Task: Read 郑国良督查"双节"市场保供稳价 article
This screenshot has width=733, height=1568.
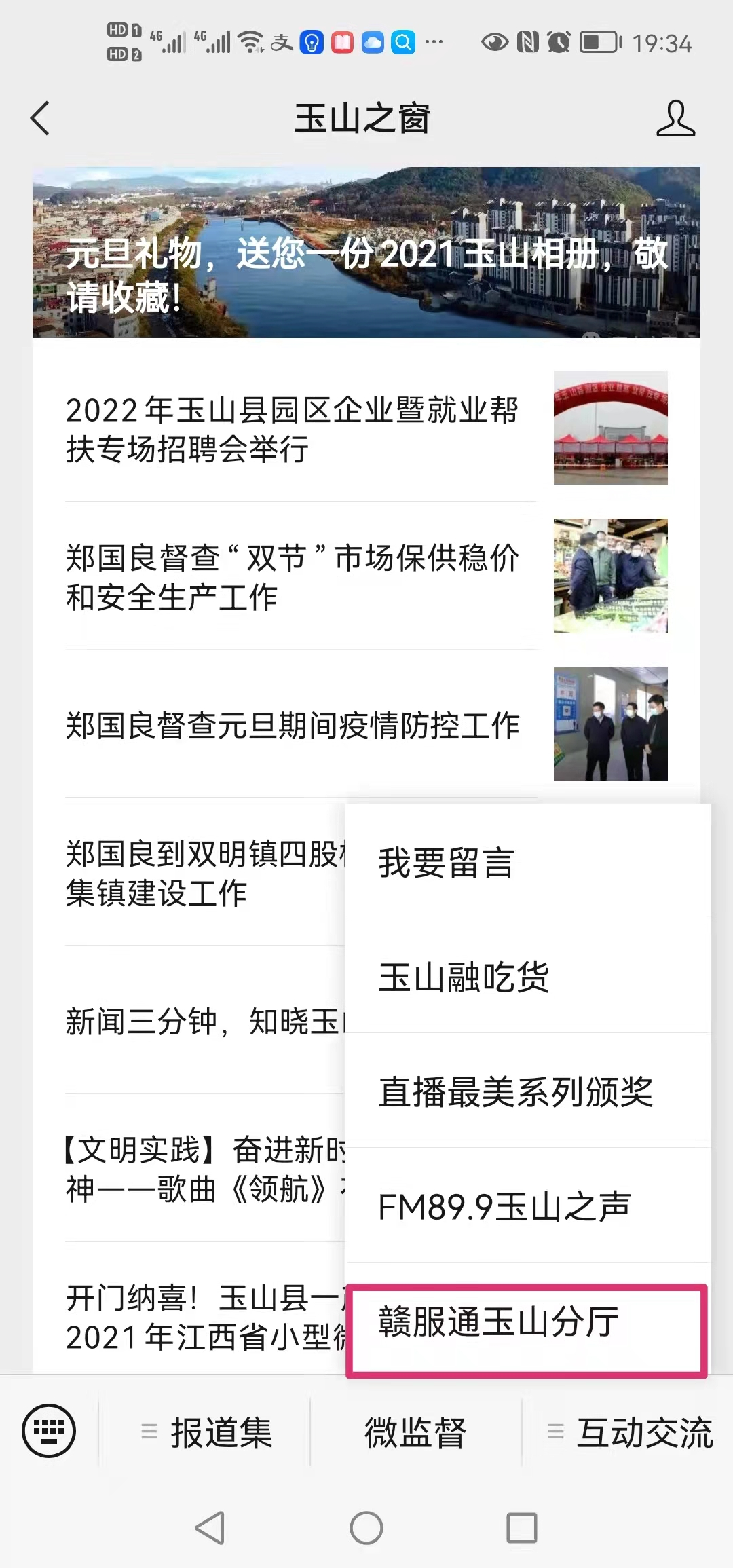Action: (292, 577)
